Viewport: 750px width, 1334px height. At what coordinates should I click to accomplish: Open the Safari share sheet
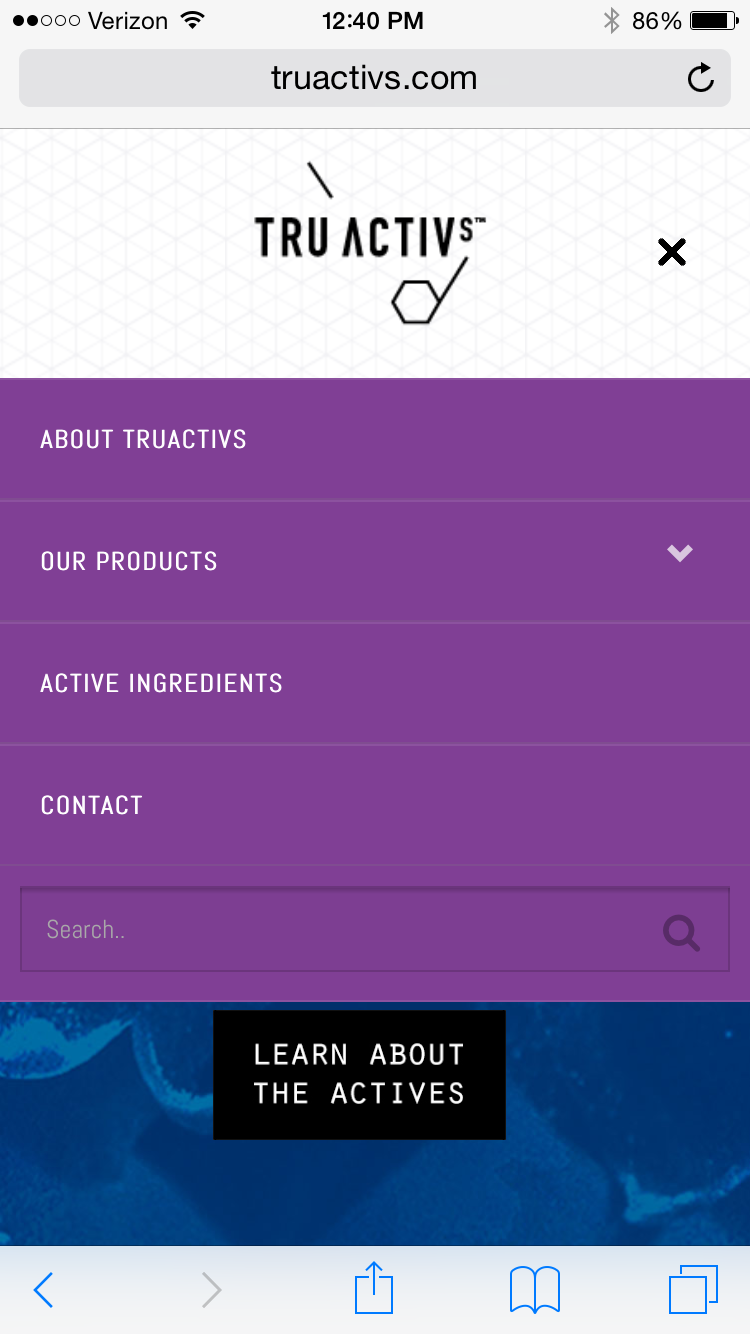374,1288
